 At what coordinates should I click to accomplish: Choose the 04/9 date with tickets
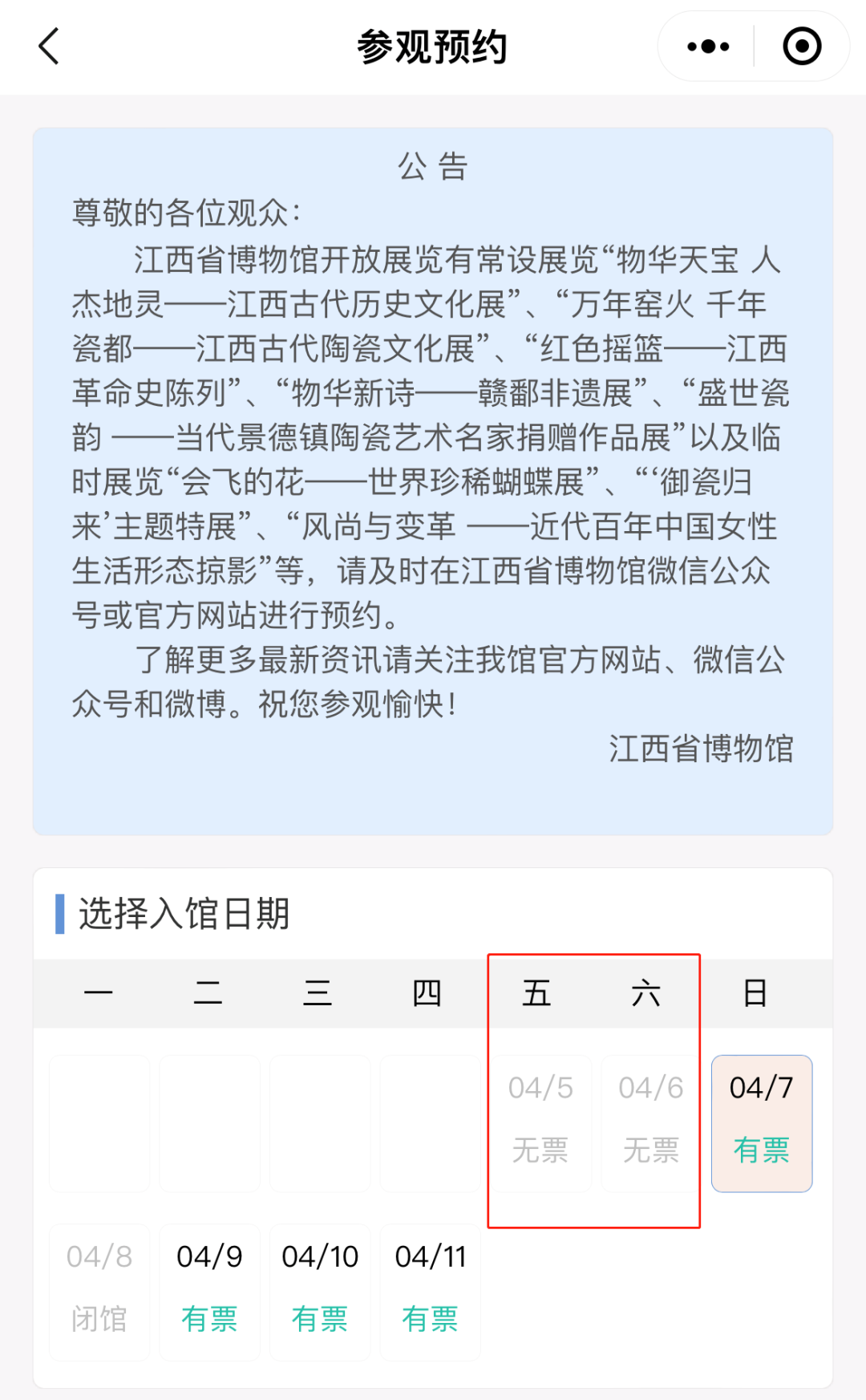pos(209,1291)
